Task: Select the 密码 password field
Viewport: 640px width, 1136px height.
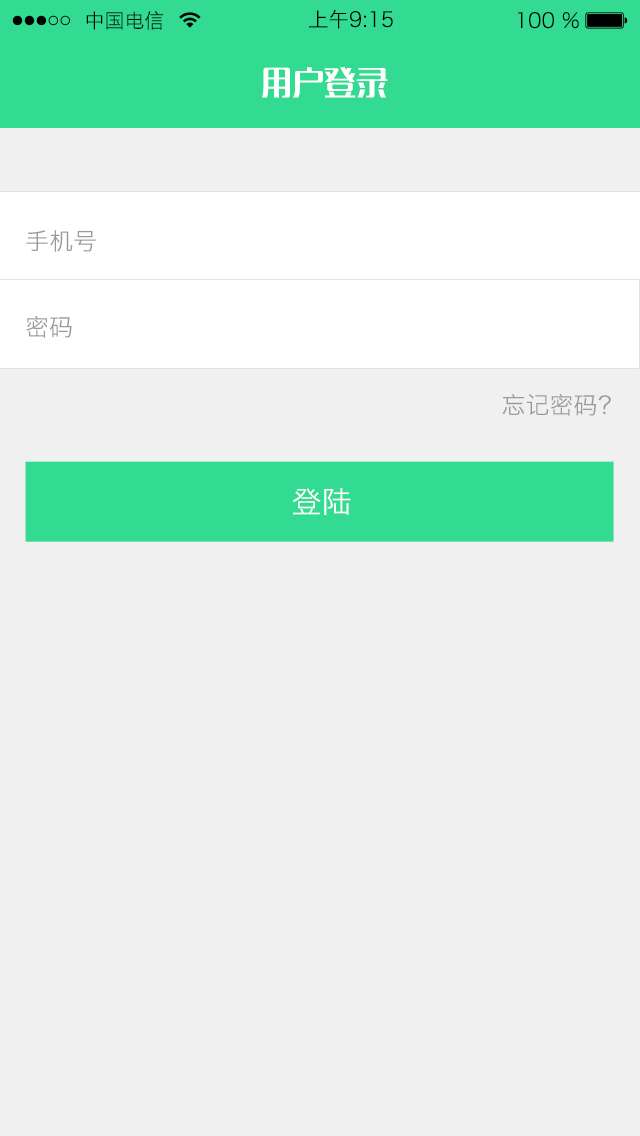Action: coord(320,324)
